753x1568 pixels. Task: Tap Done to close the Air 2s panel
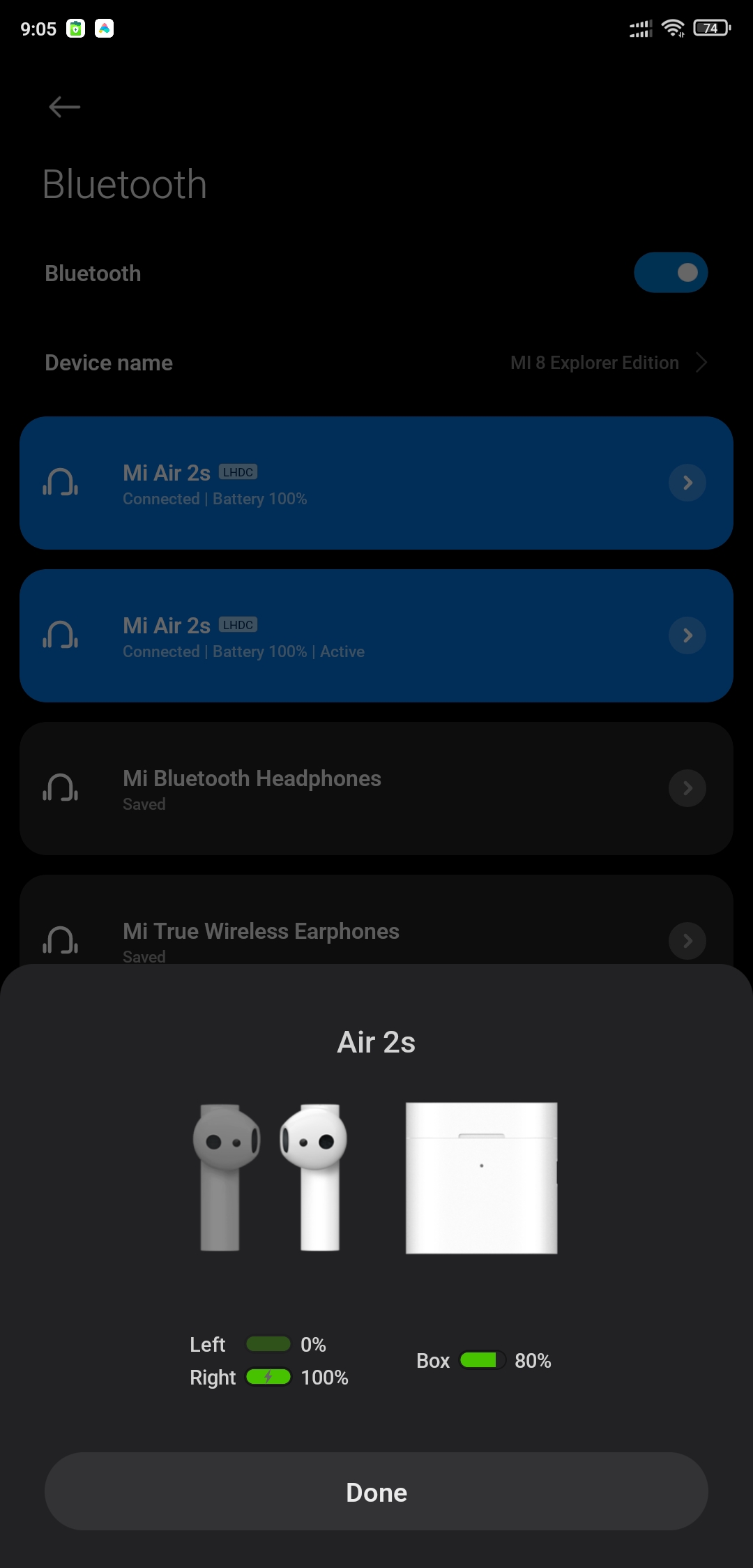point(376,1492)
